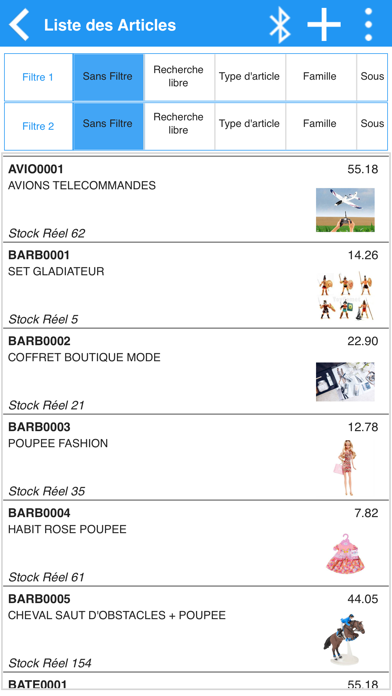Choose Recherche libre in Filtre 2 row
This screenshot has height=696, width=392.
(x=179, y=126)
